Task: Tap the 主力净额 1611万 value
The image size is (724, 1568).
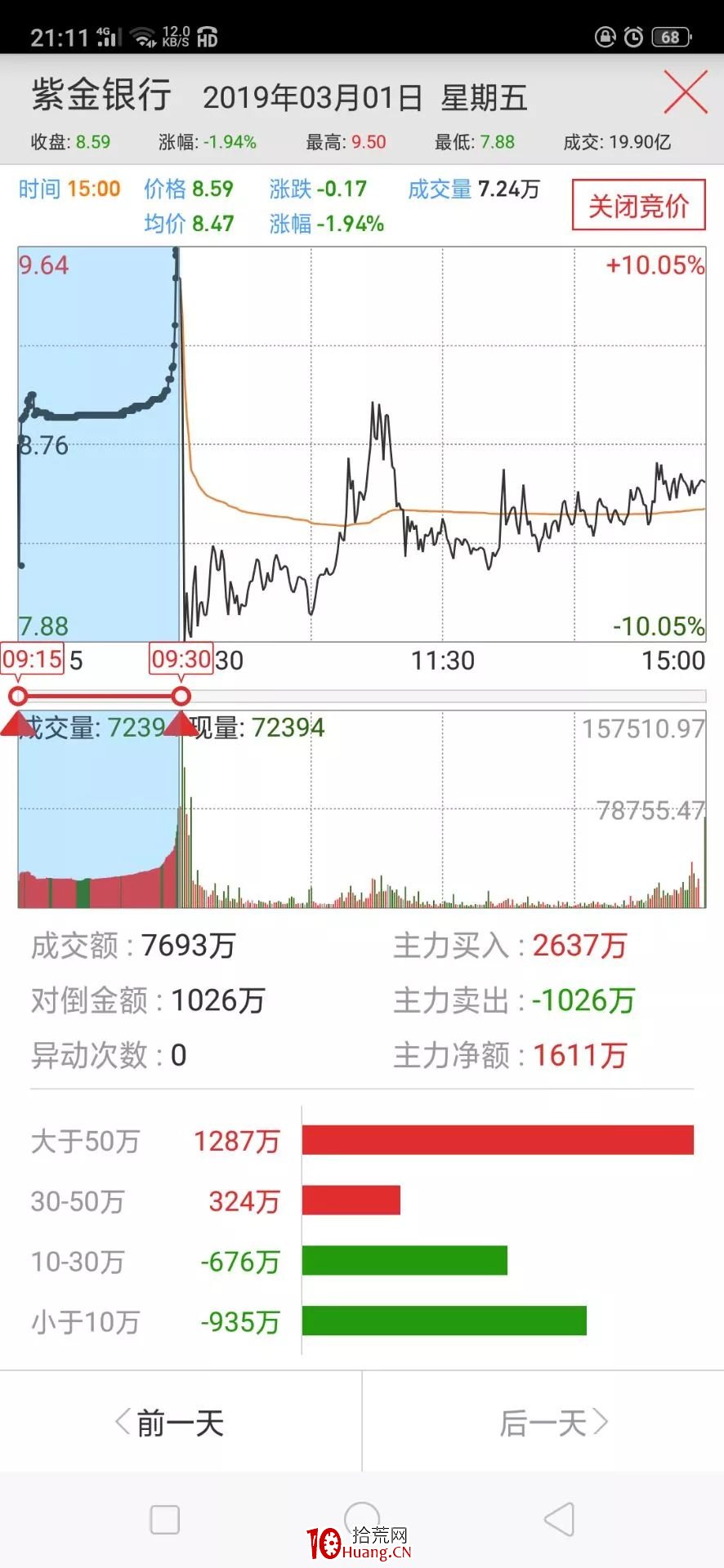Action: pos(580,1055)
